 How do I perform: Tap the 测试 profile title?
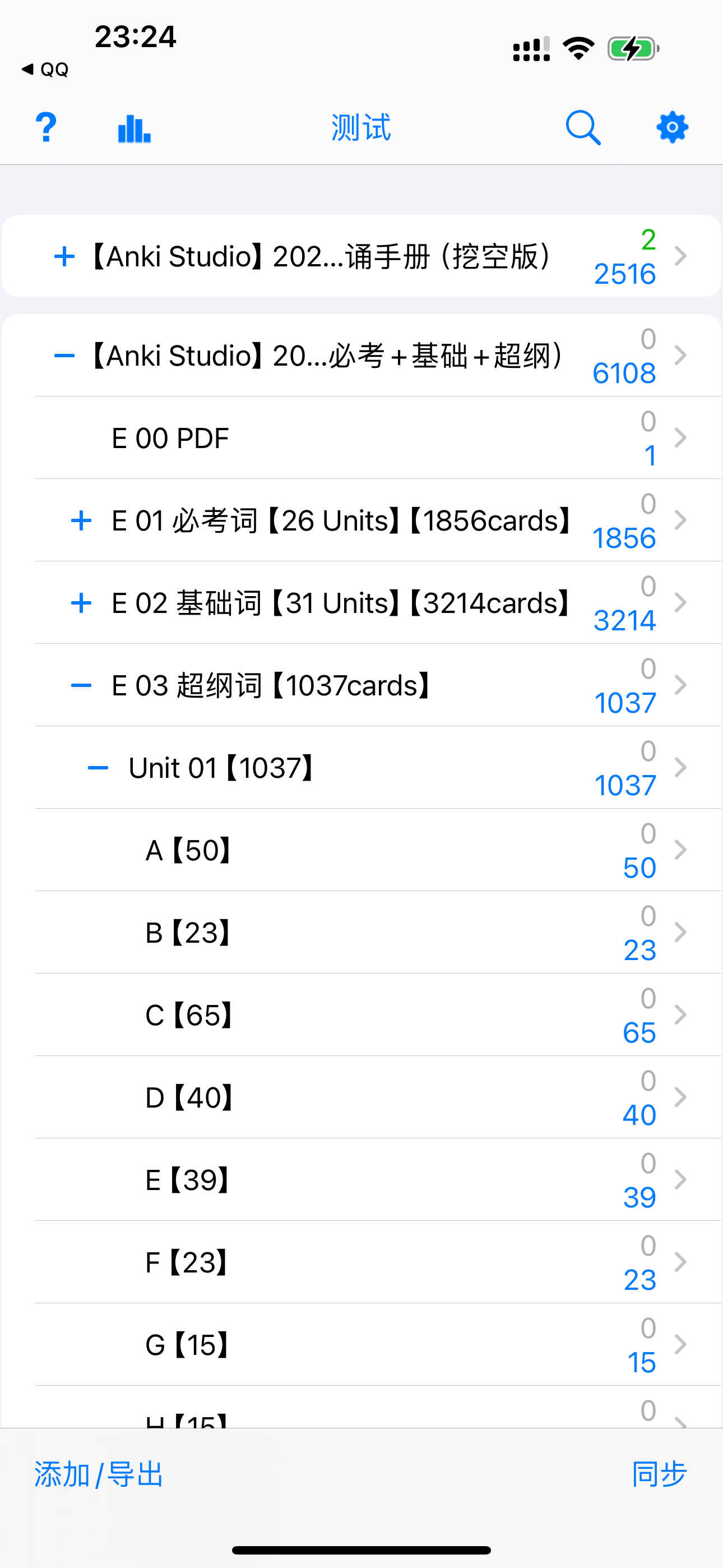point(361,128)
